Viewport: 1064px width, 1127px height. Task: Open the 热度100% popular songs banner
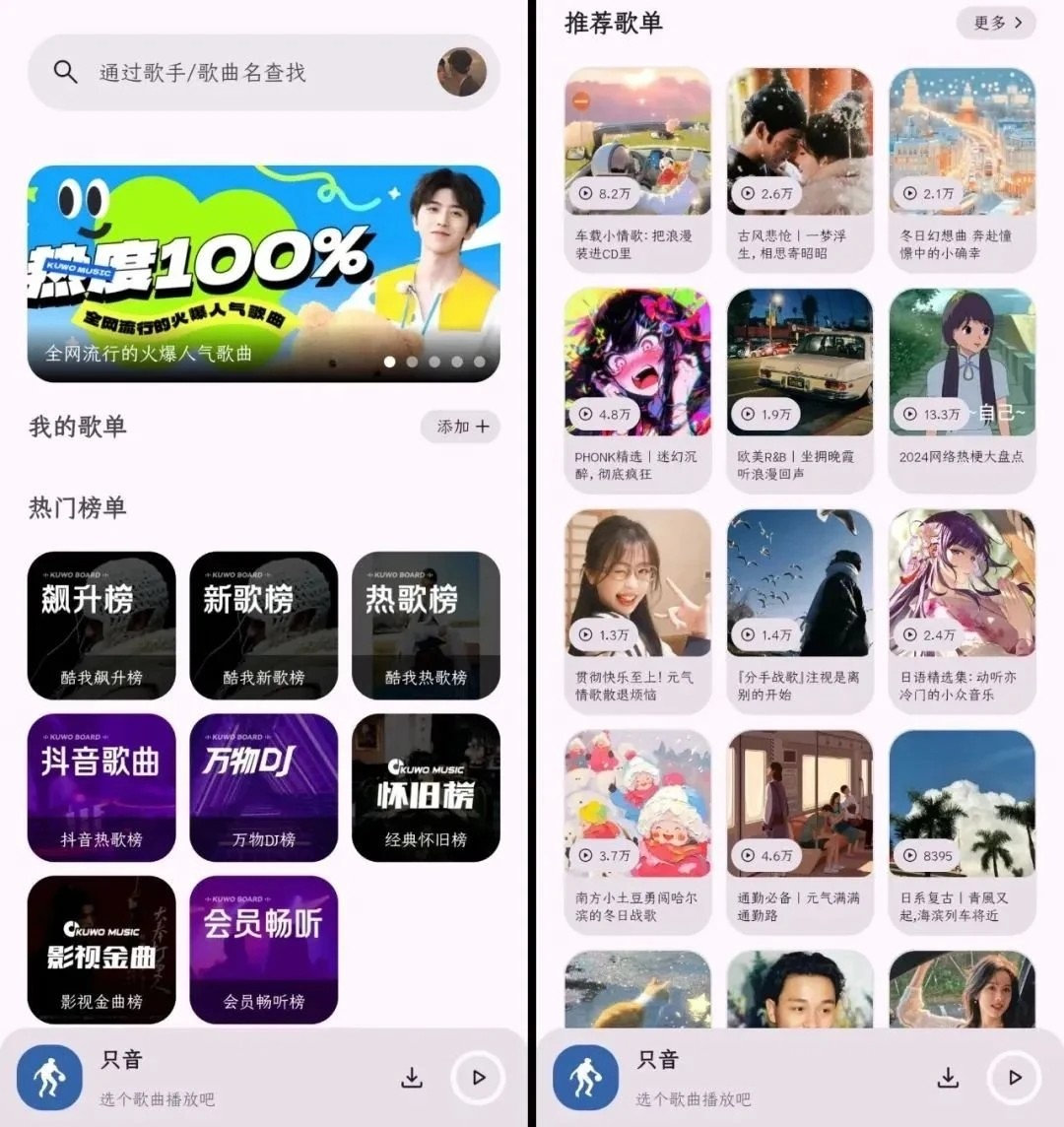(263, 273)
